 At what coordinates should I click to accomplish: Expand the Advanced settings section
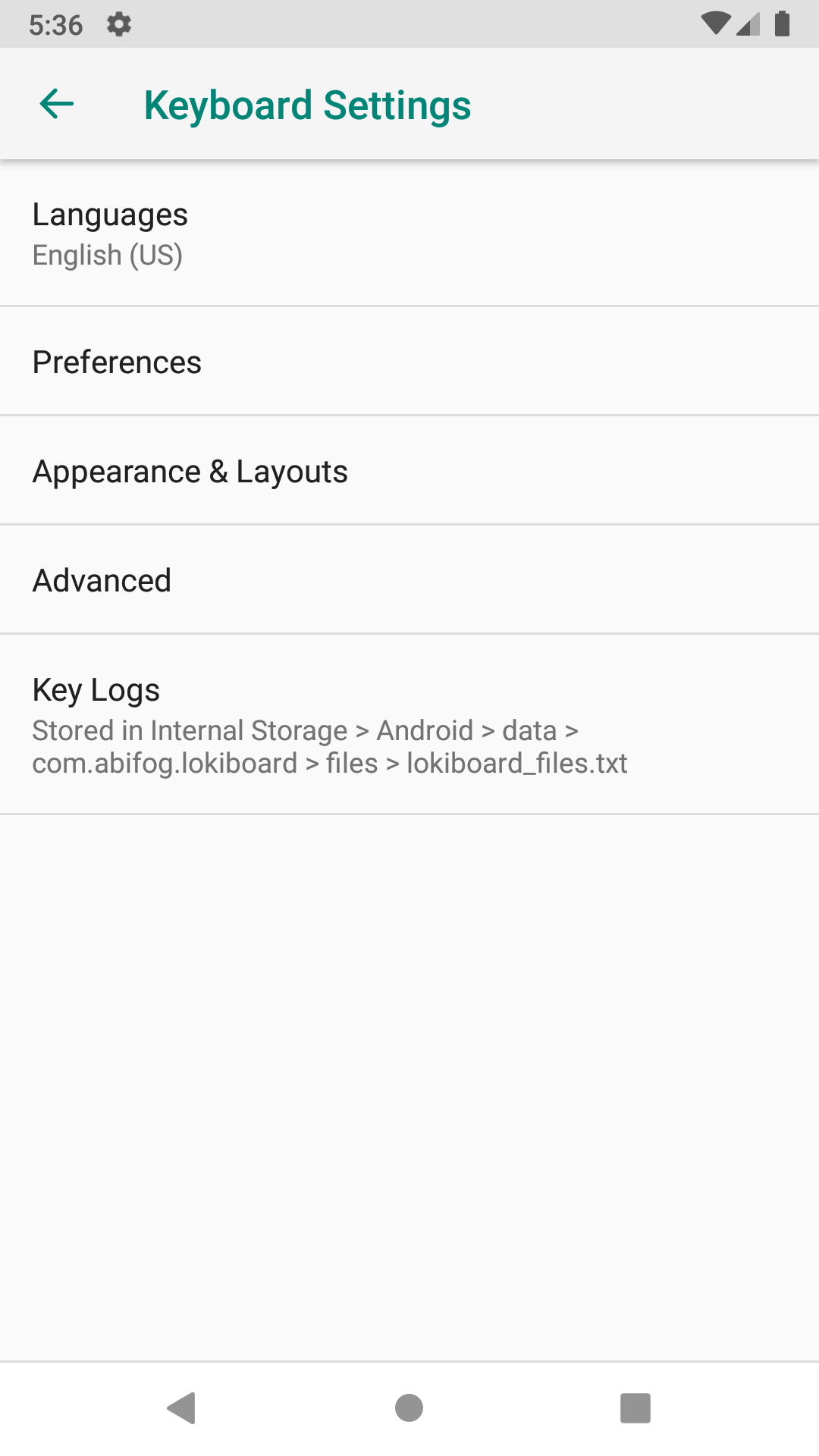(409, 579)
